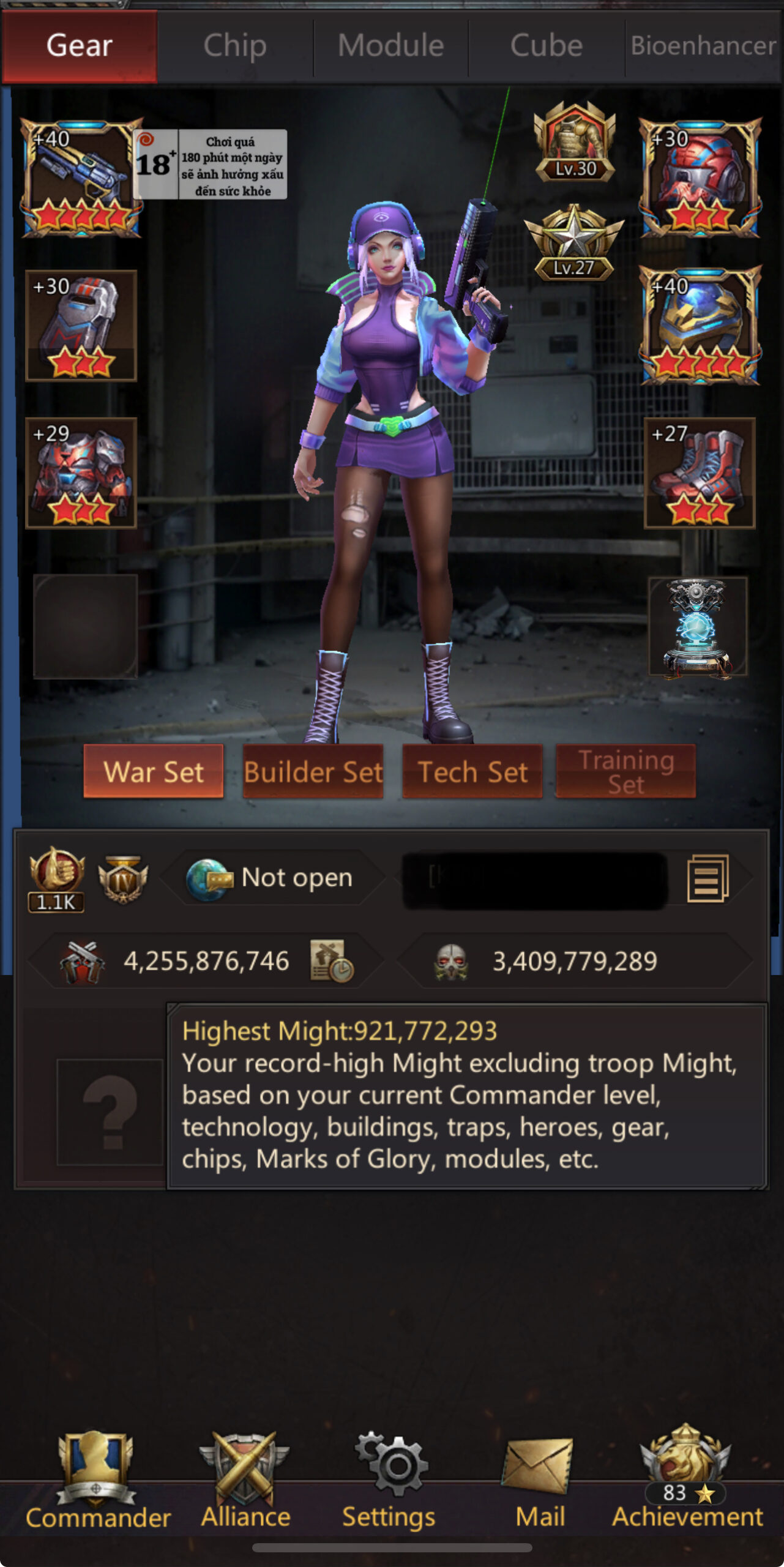Tap the Lv.30 armor badge
This screenshot has height=1567, width=784.
click(x=574, y=142)
